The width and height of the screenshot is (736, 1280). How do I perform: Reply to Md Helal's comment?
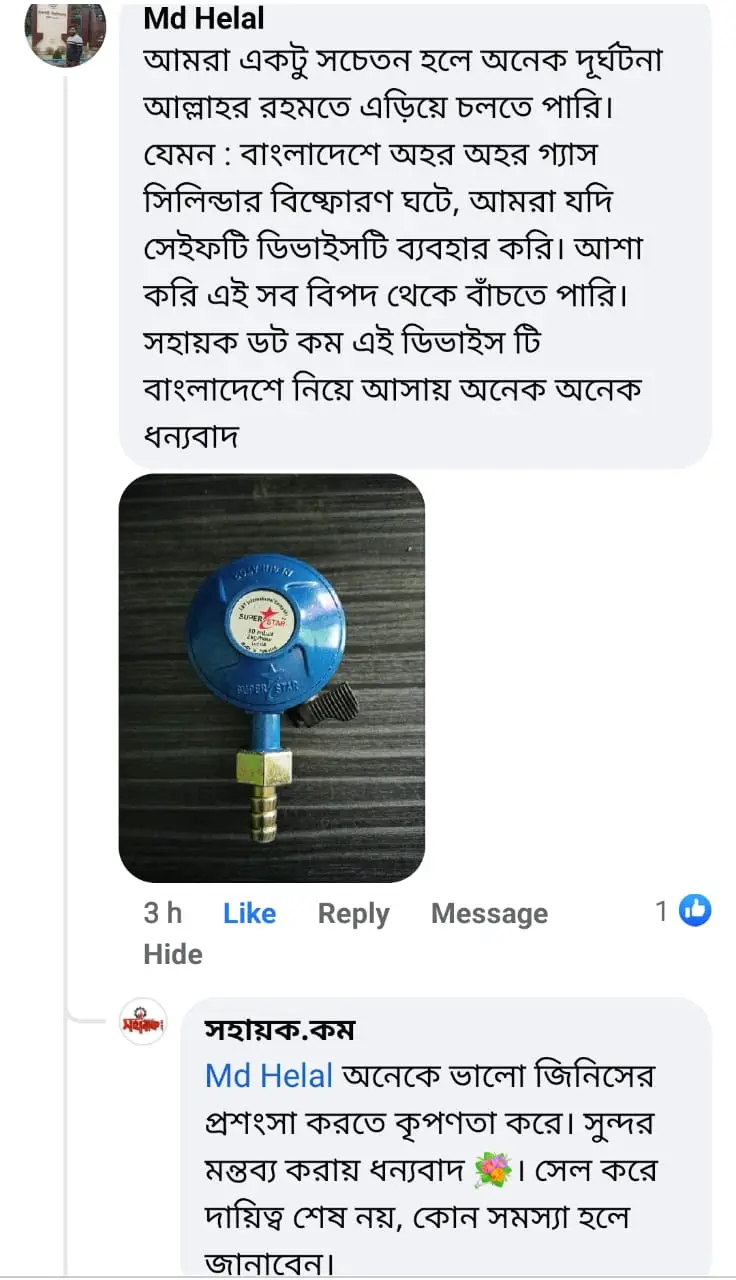[353, 913]
